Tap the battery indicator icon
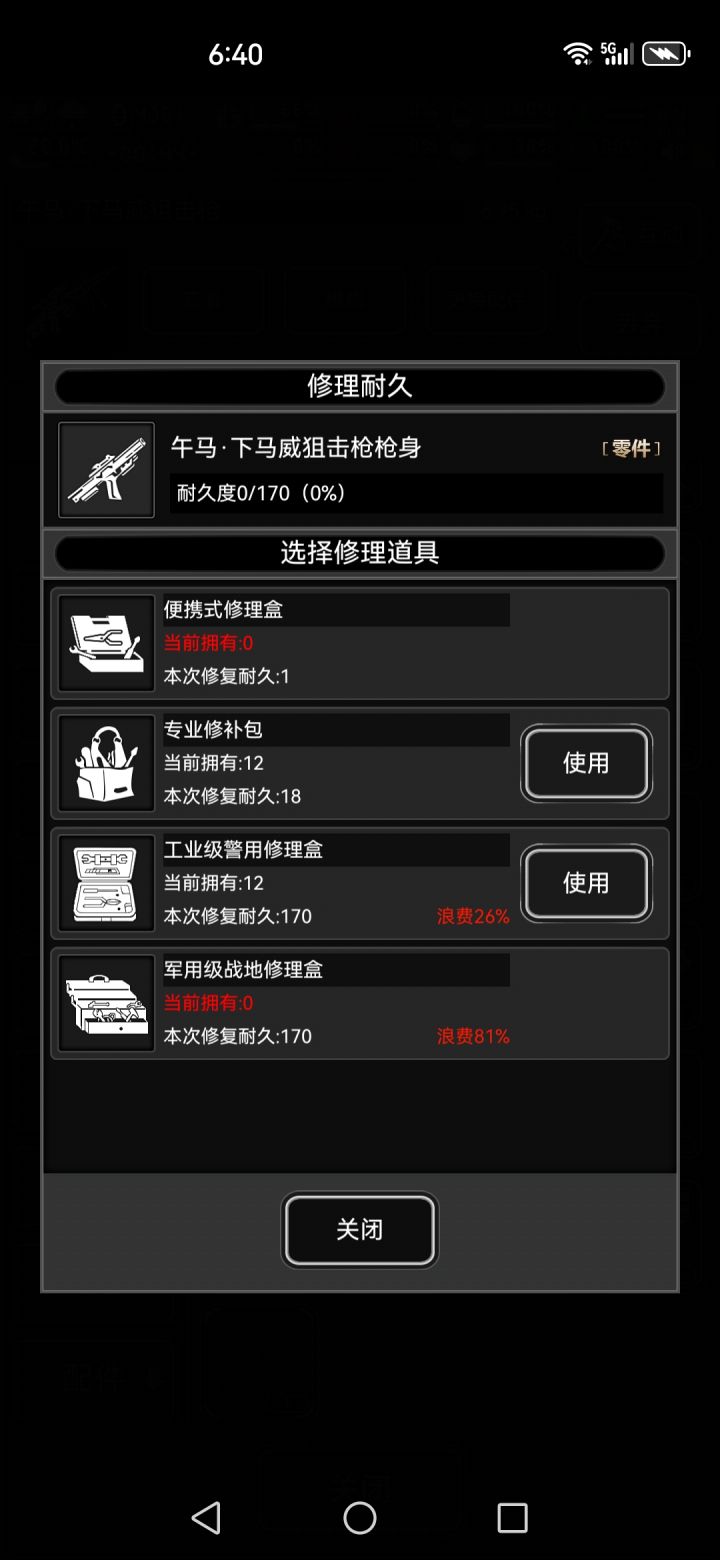 (666, 55)
